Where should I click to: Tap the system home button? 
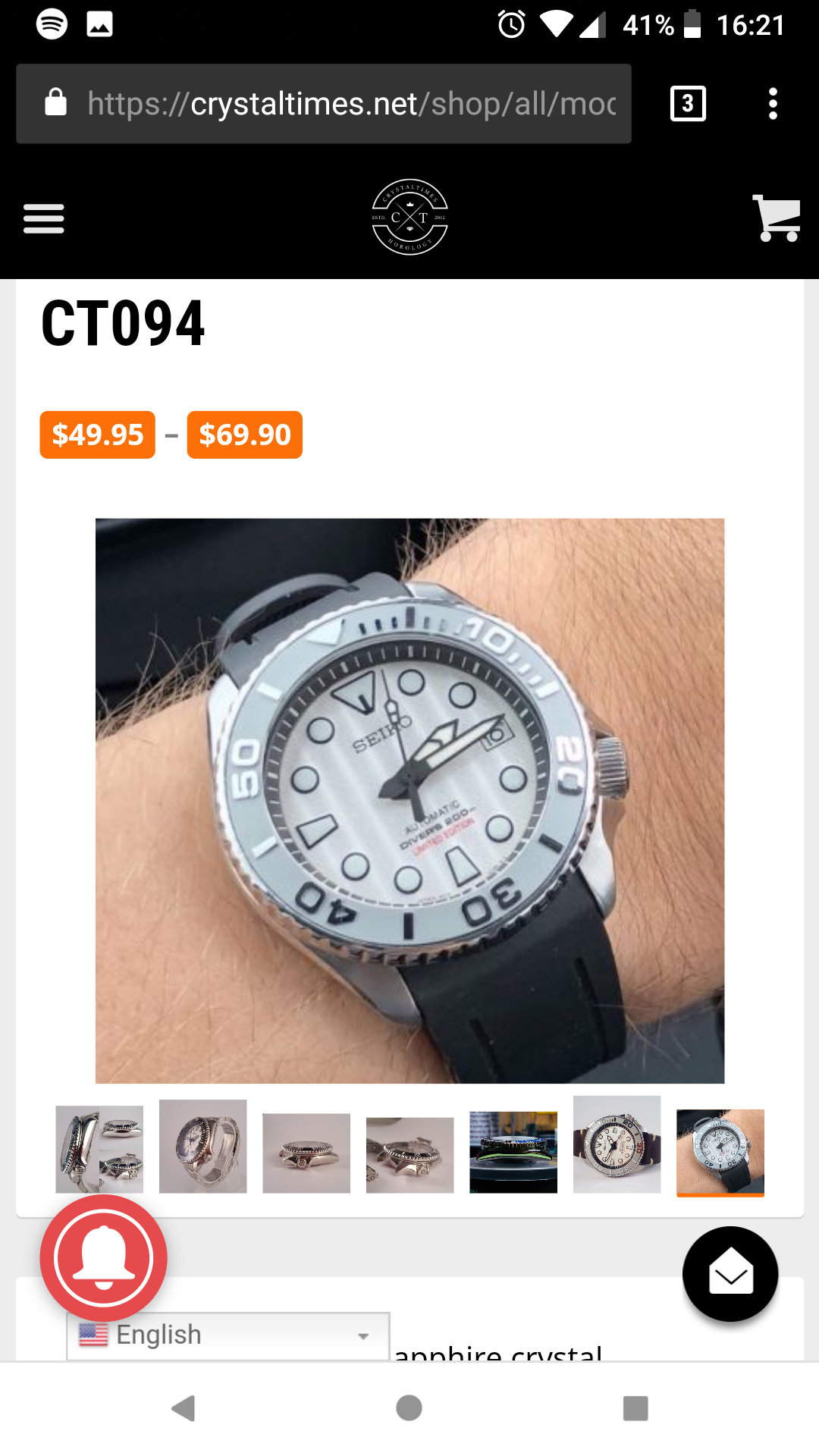[x=409, y=1408]
